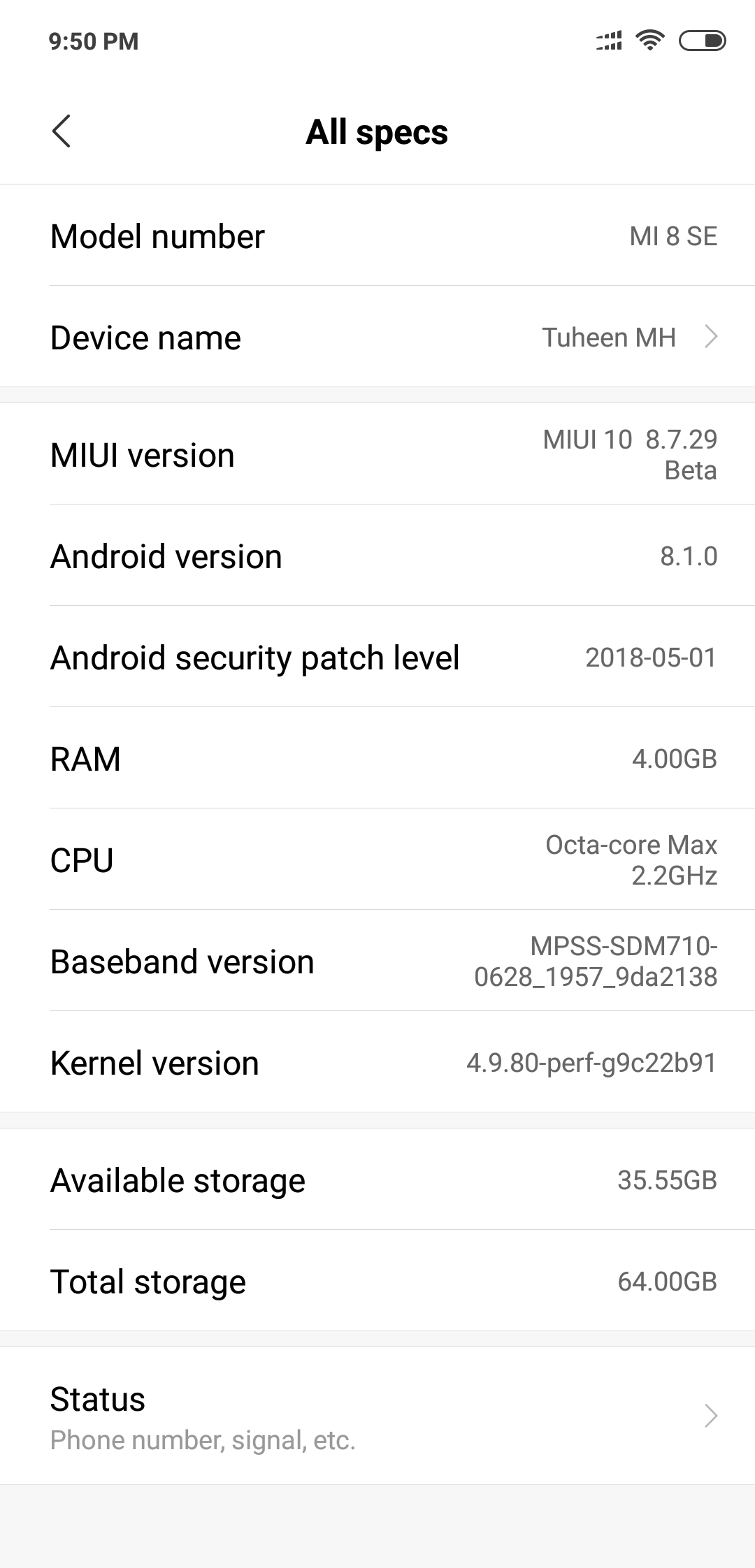The width and height of the screenshot is (755, 1568).
Task: Tap the MIUI version row
Action: coord(377,454)
